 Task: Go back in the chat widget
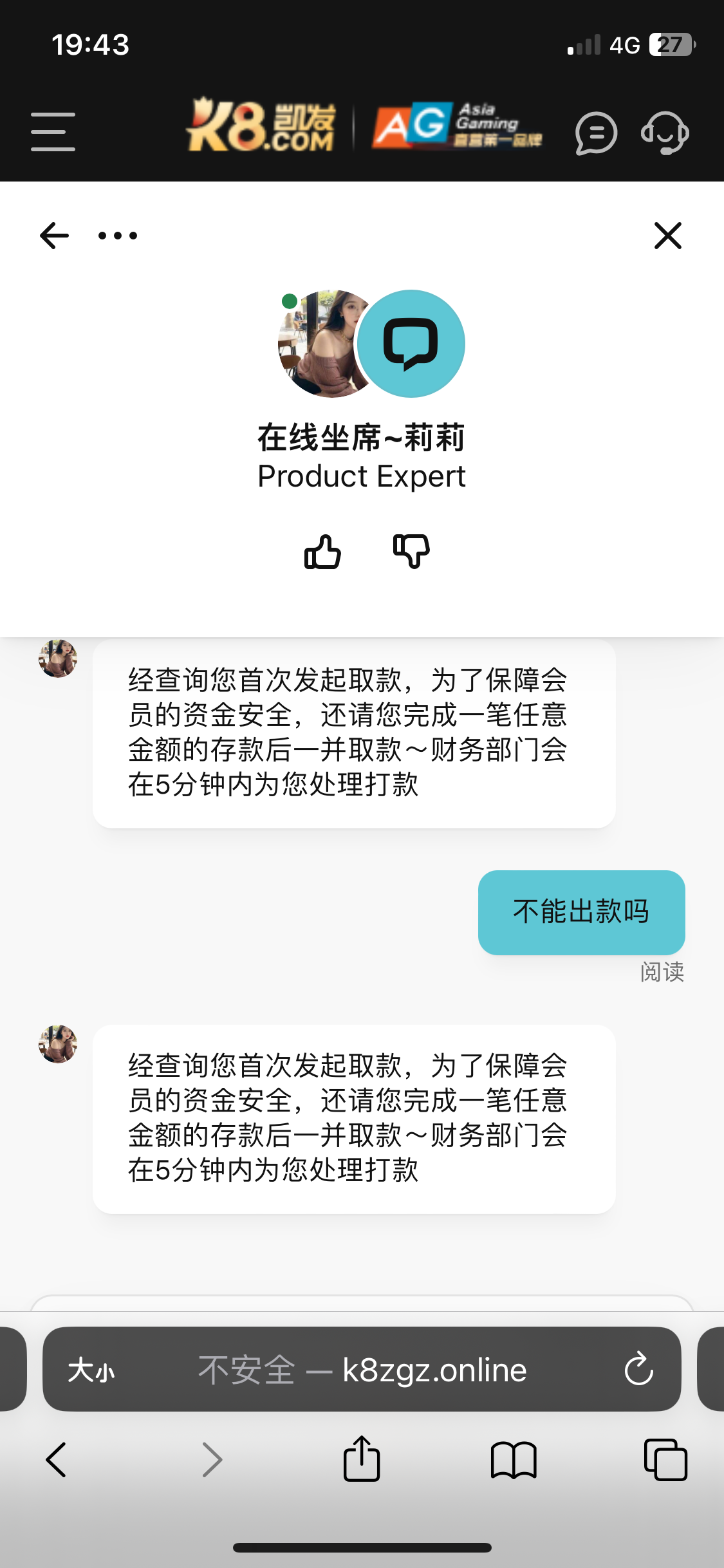(x=54, y=236)
